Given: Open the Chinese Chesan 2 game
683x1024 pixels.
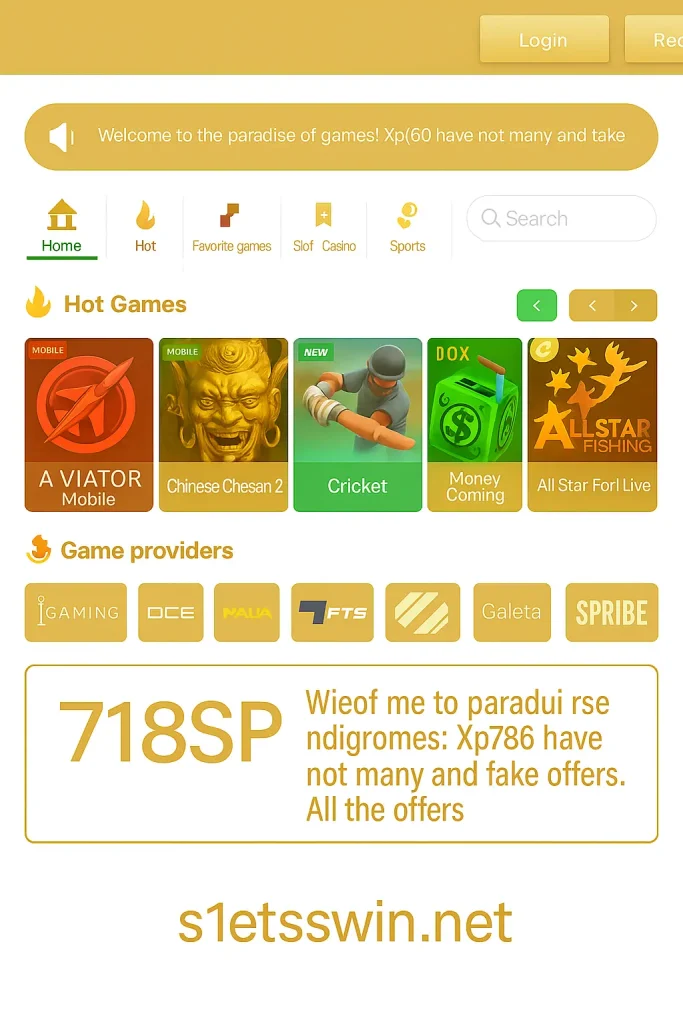Looking at the screenshot, I should (x=224, y=425).
